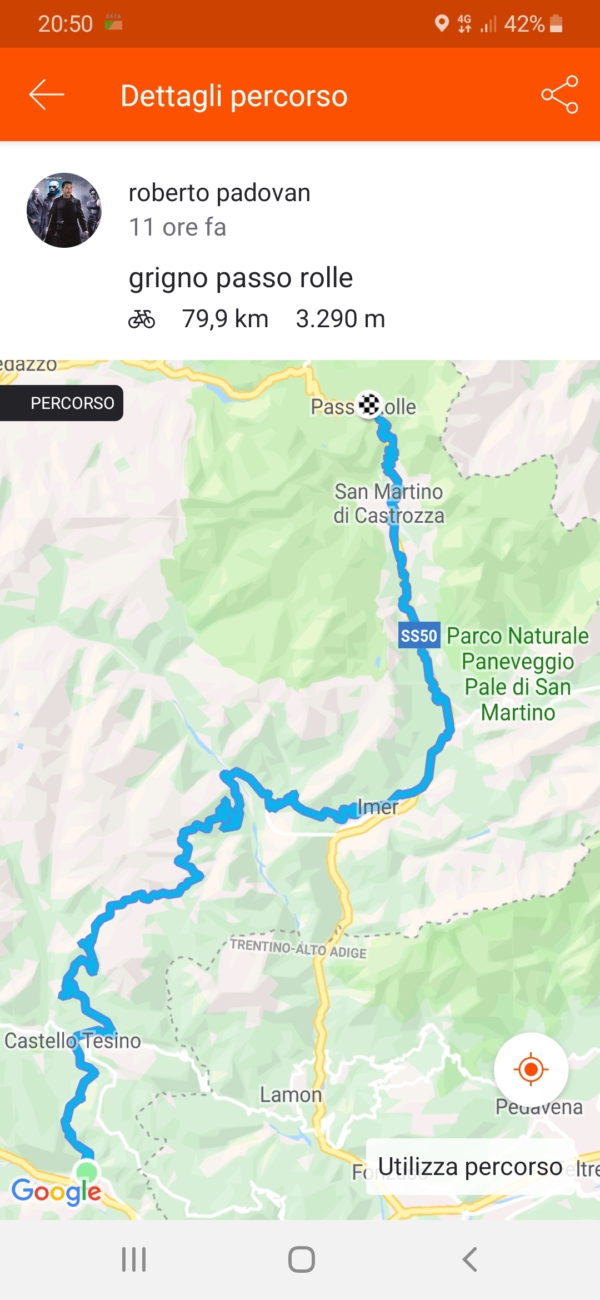Tap the system home button
Viewport: 600px width, 1300px height.
(301, 1259)
